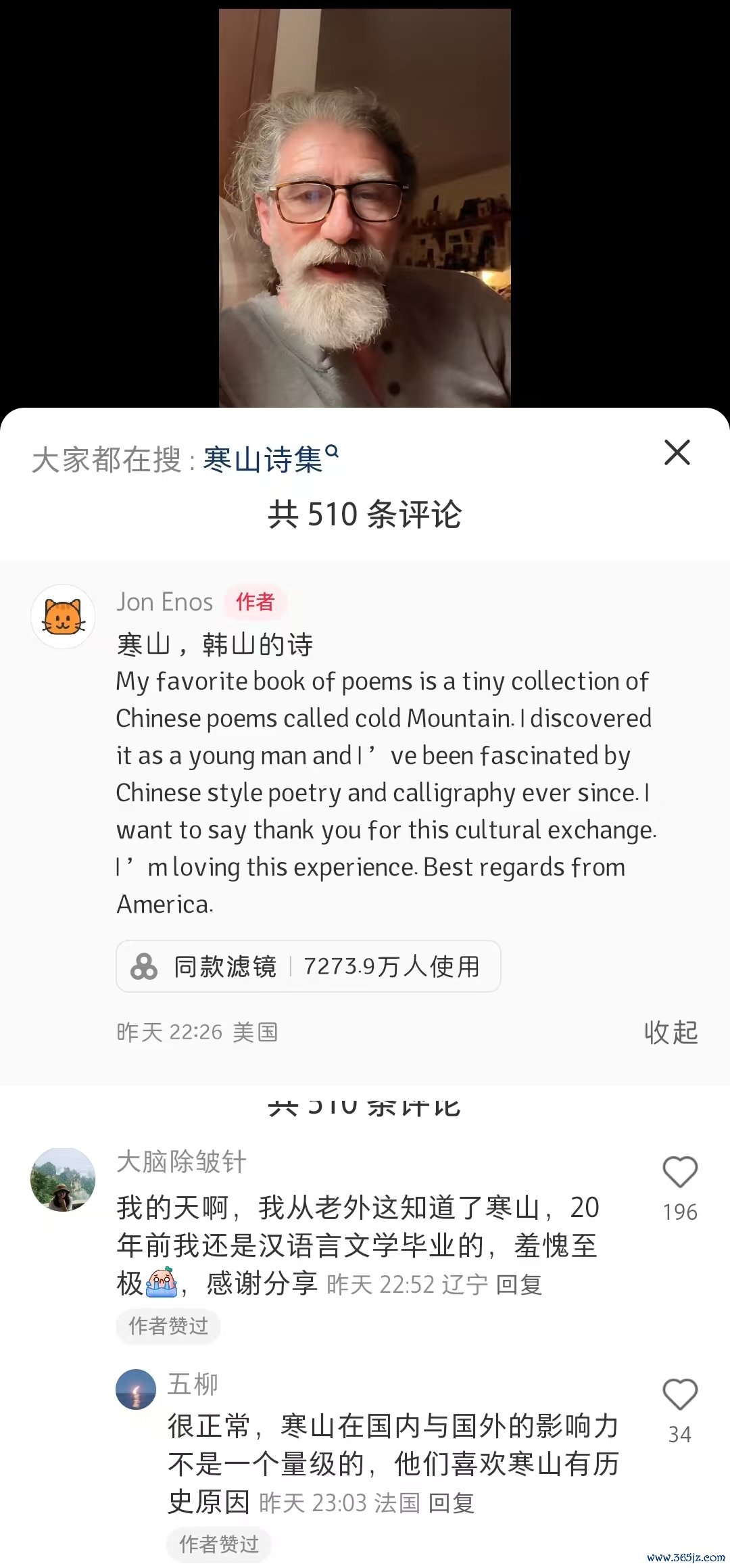
Task: Like 大脑除皱针's comment
Action: pos(679,1172)
